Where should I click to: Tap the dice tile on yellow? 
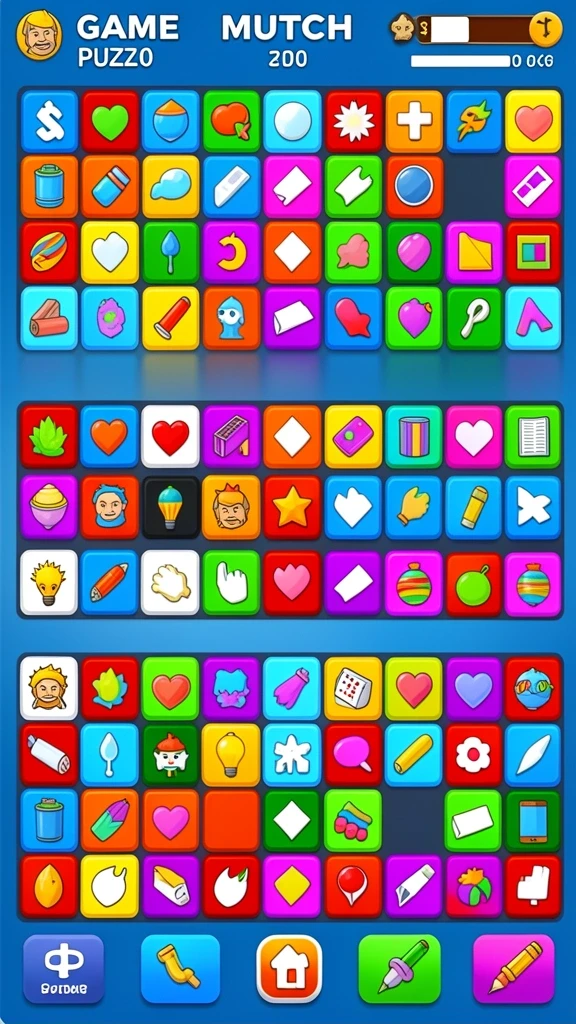tap(353, 689)
